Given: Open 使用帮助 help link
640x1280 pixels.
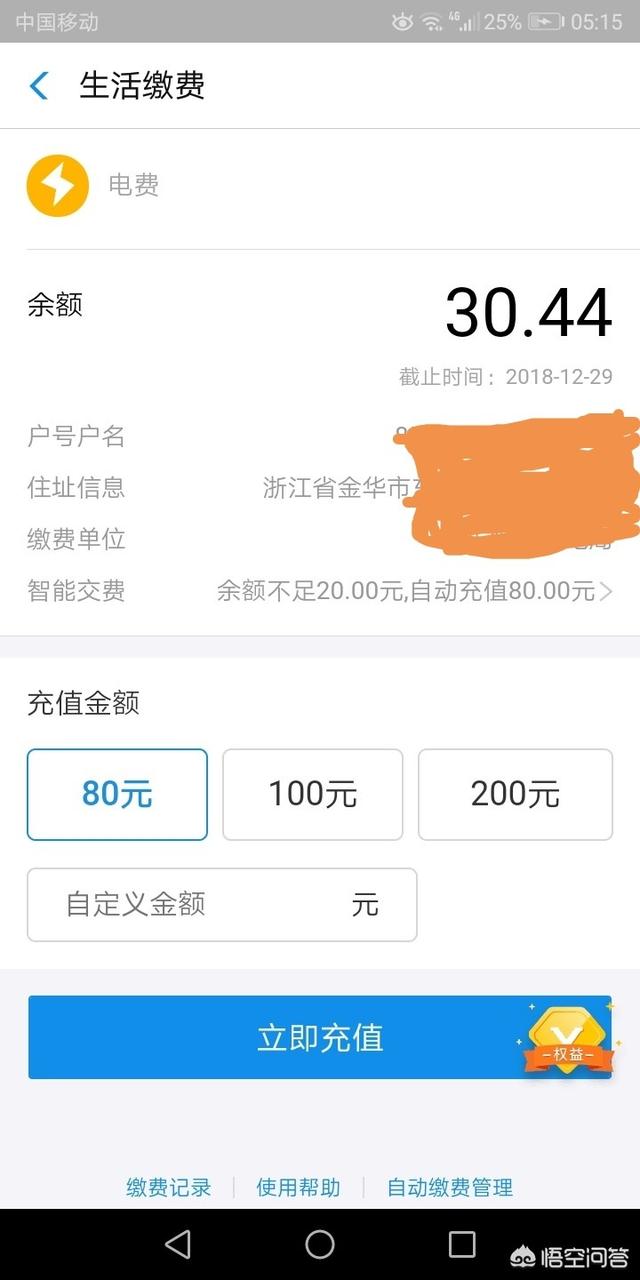Looking at the screenshot, I should pos(298,1188).
